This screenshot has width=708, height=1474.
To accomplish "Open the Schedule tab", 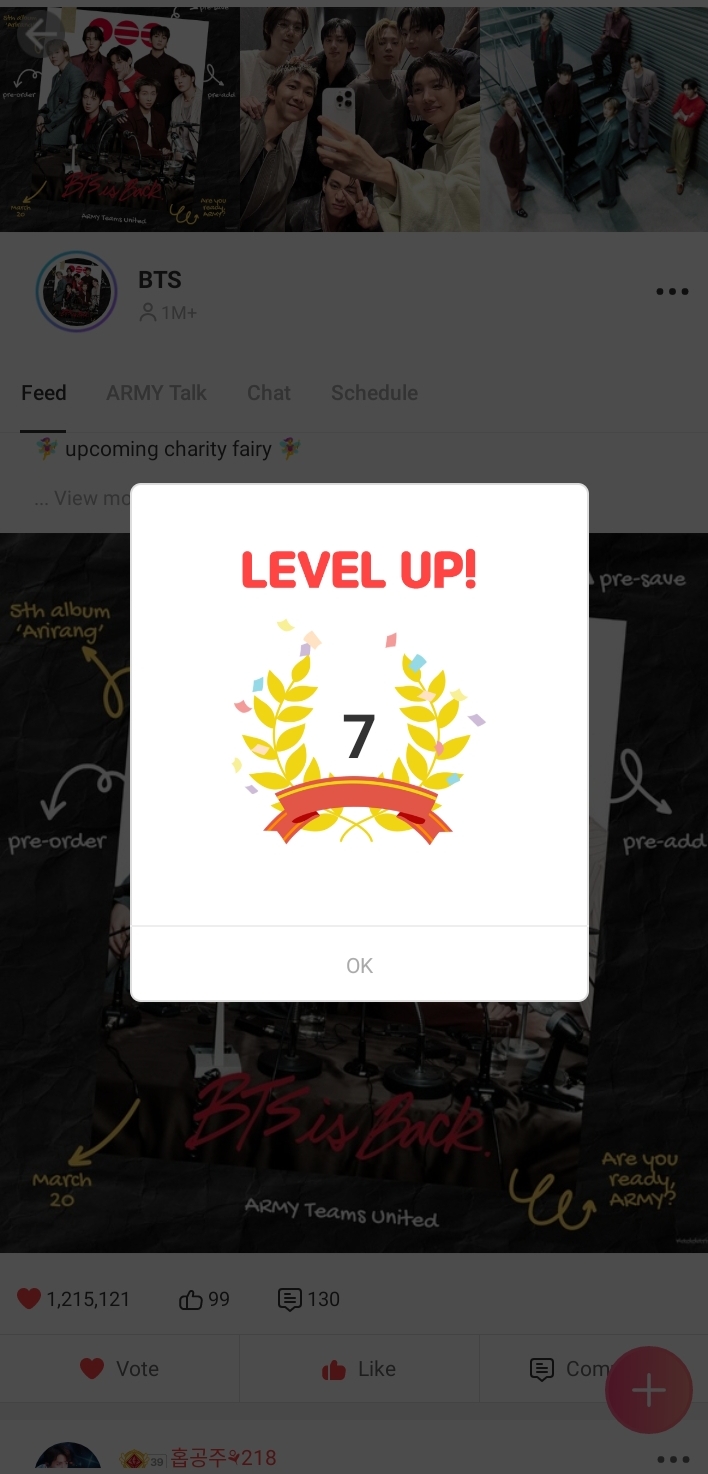I will point(374,393).
